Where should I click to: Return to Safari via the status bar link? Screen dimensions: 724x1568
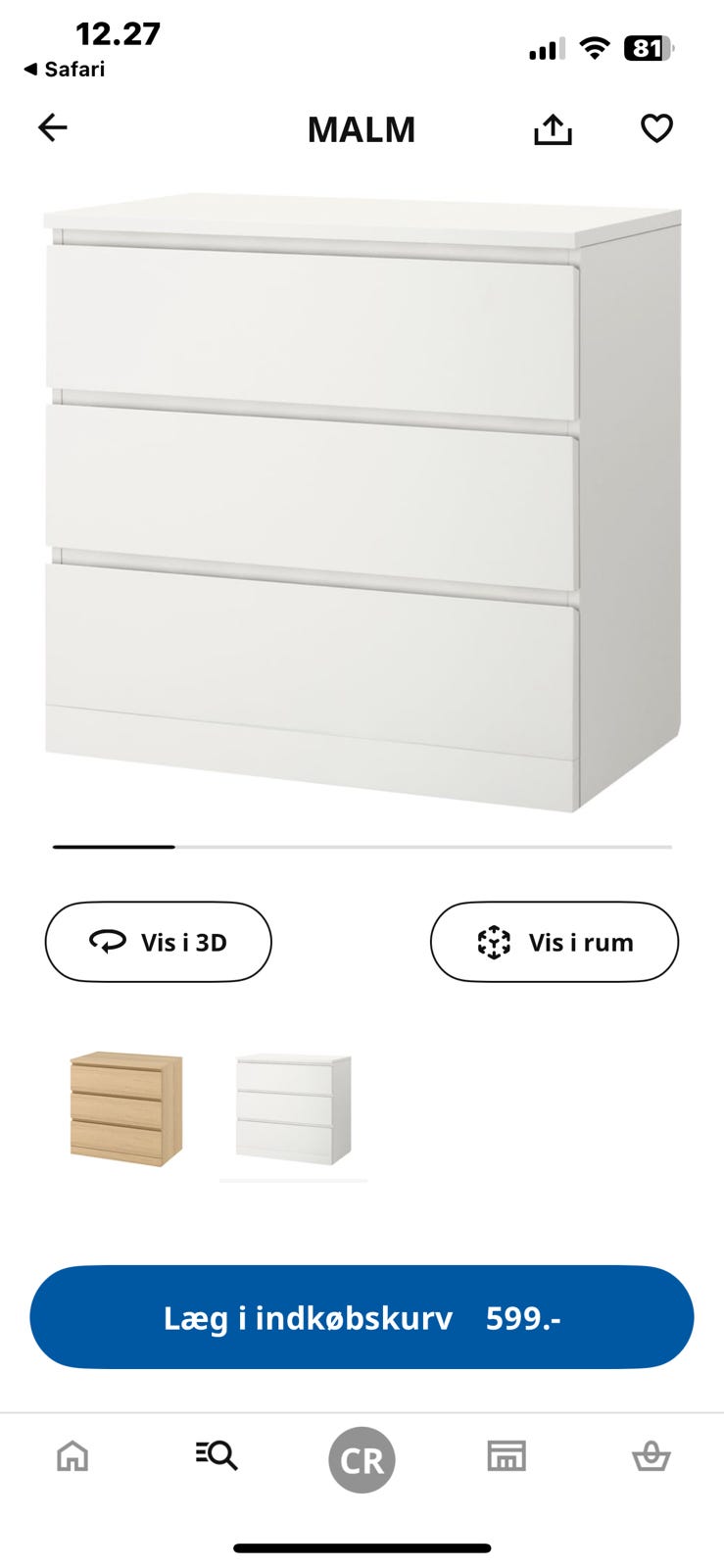65,69
